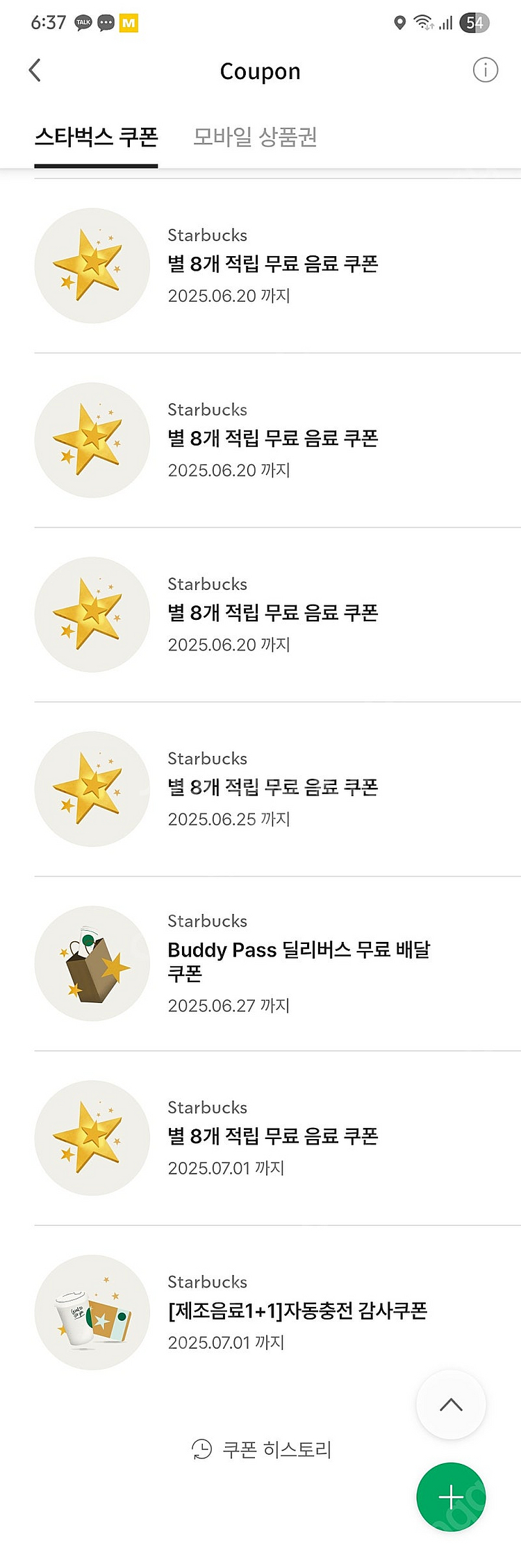Open the [제조음료1+1]자동충전 감사쿠폰

click(x=297, y=1311)
